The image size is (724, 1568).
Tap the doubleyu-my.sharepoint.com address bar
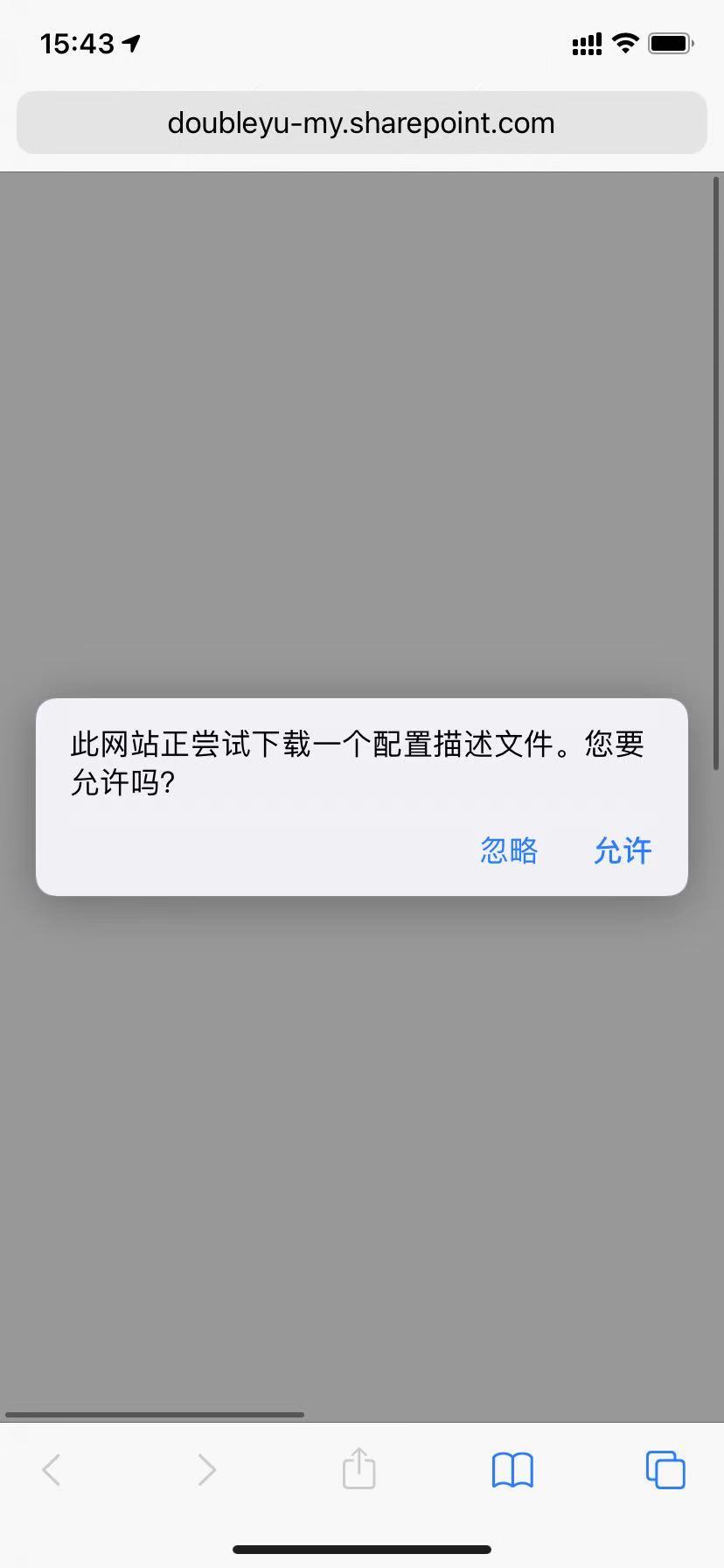point(361,122)
